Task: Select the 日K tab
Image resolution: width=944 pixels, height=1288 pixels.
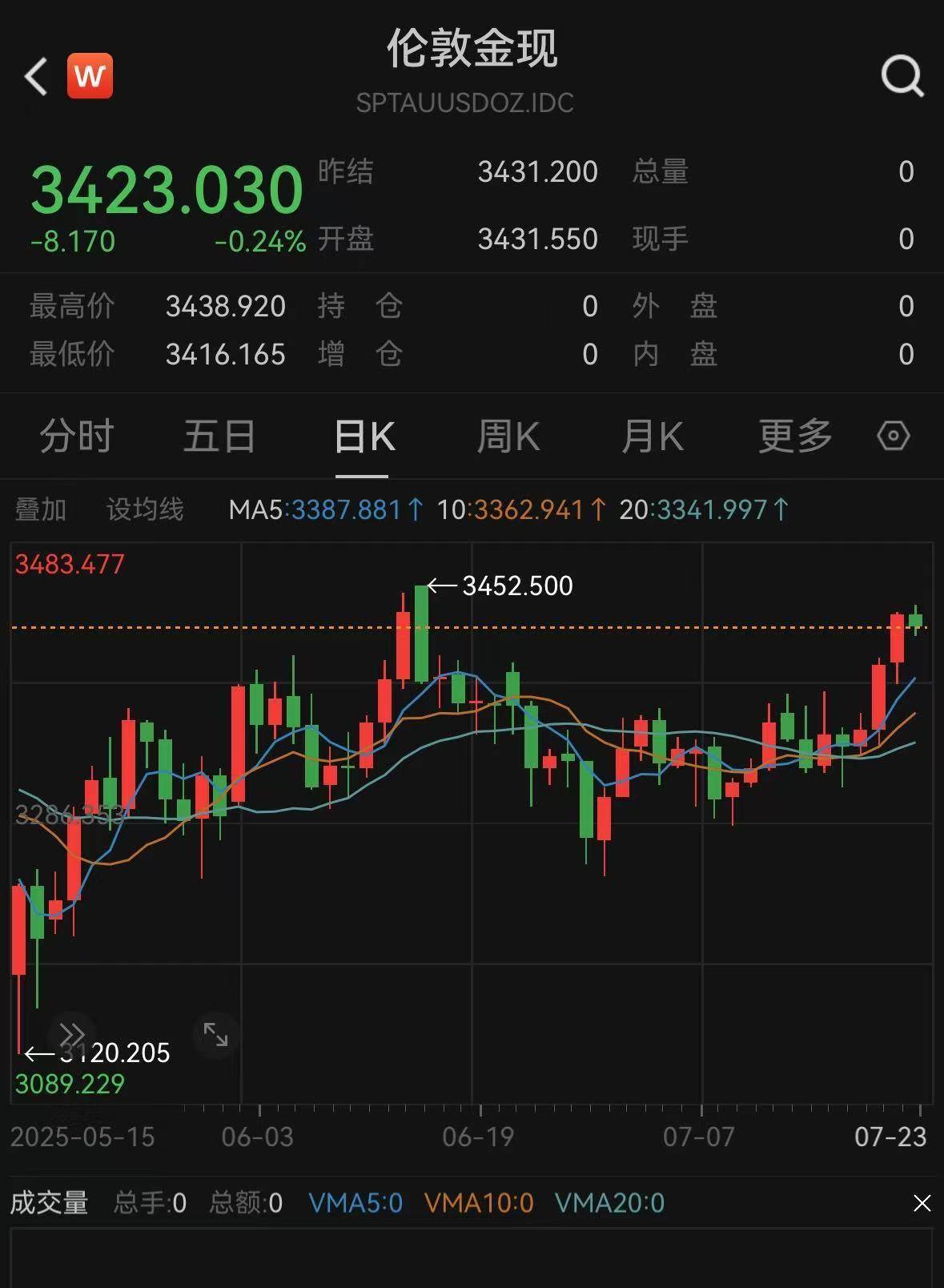Action: click(x=363, y=437)
